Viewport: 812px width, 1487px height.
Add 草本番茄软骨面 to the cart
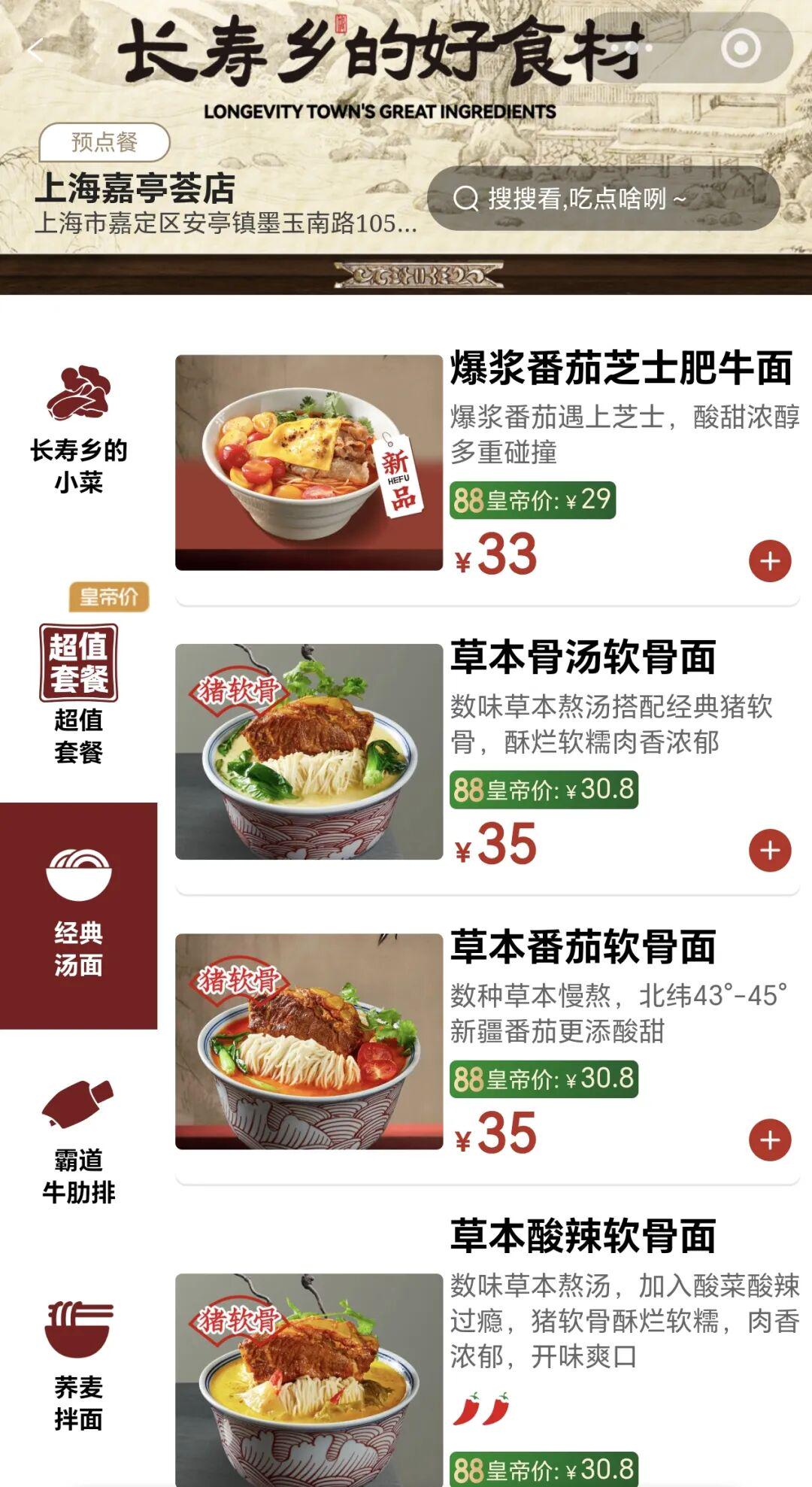pyautogui.click(x=770, y=1140)
